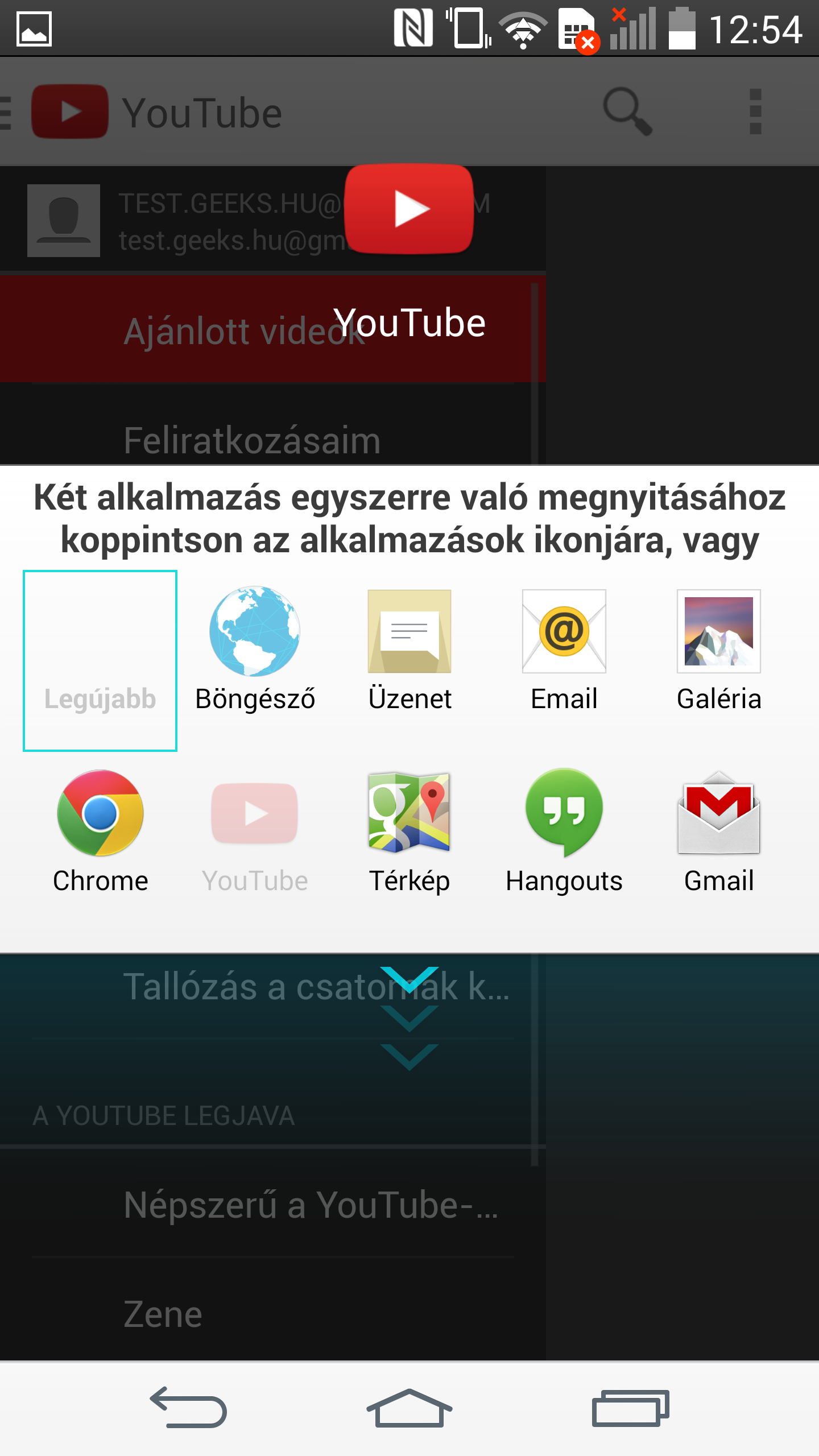Launch Chrome in split view
The image size is (819, 1456).
100,830
